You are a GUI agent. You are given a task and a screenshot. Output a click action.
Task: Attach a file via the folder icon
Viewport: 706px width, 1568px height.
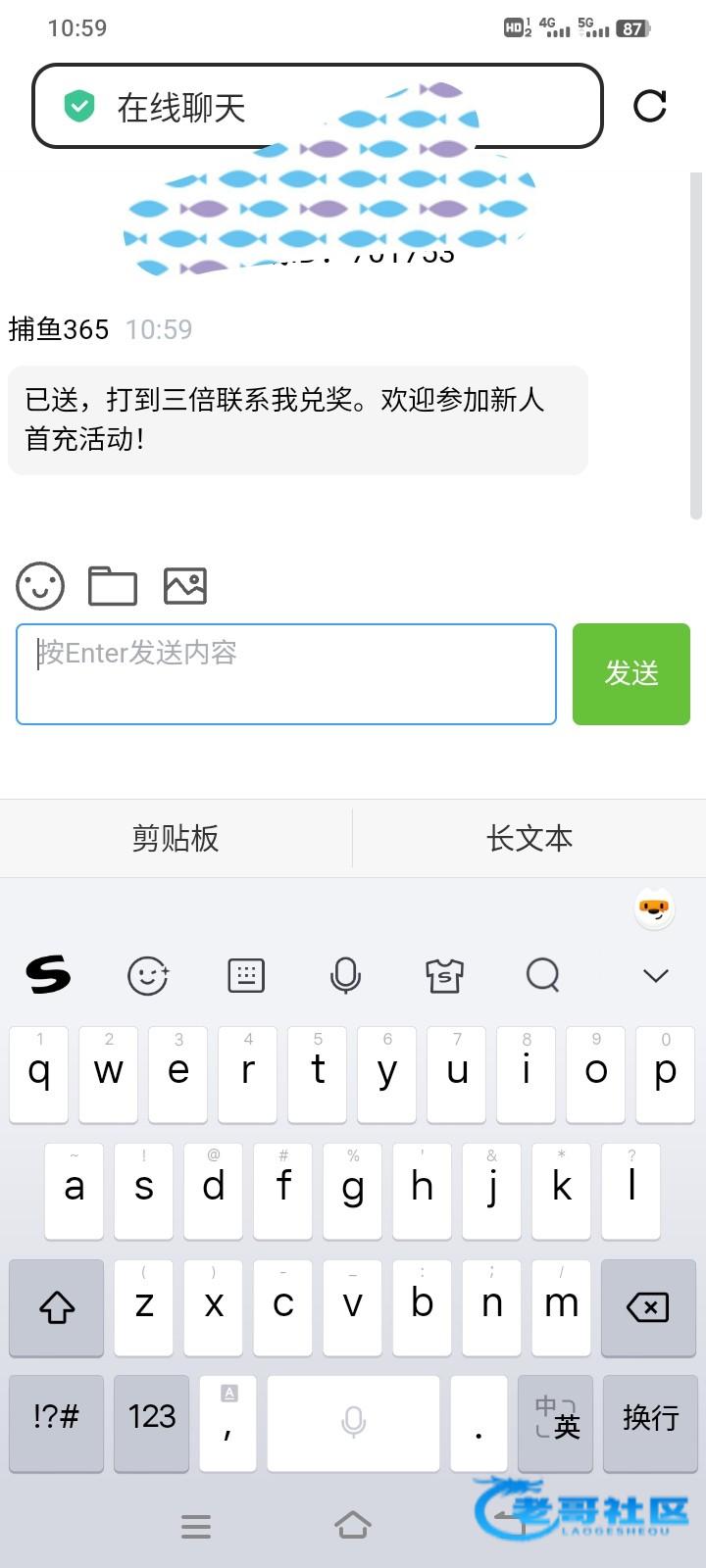tap(113, 586)
